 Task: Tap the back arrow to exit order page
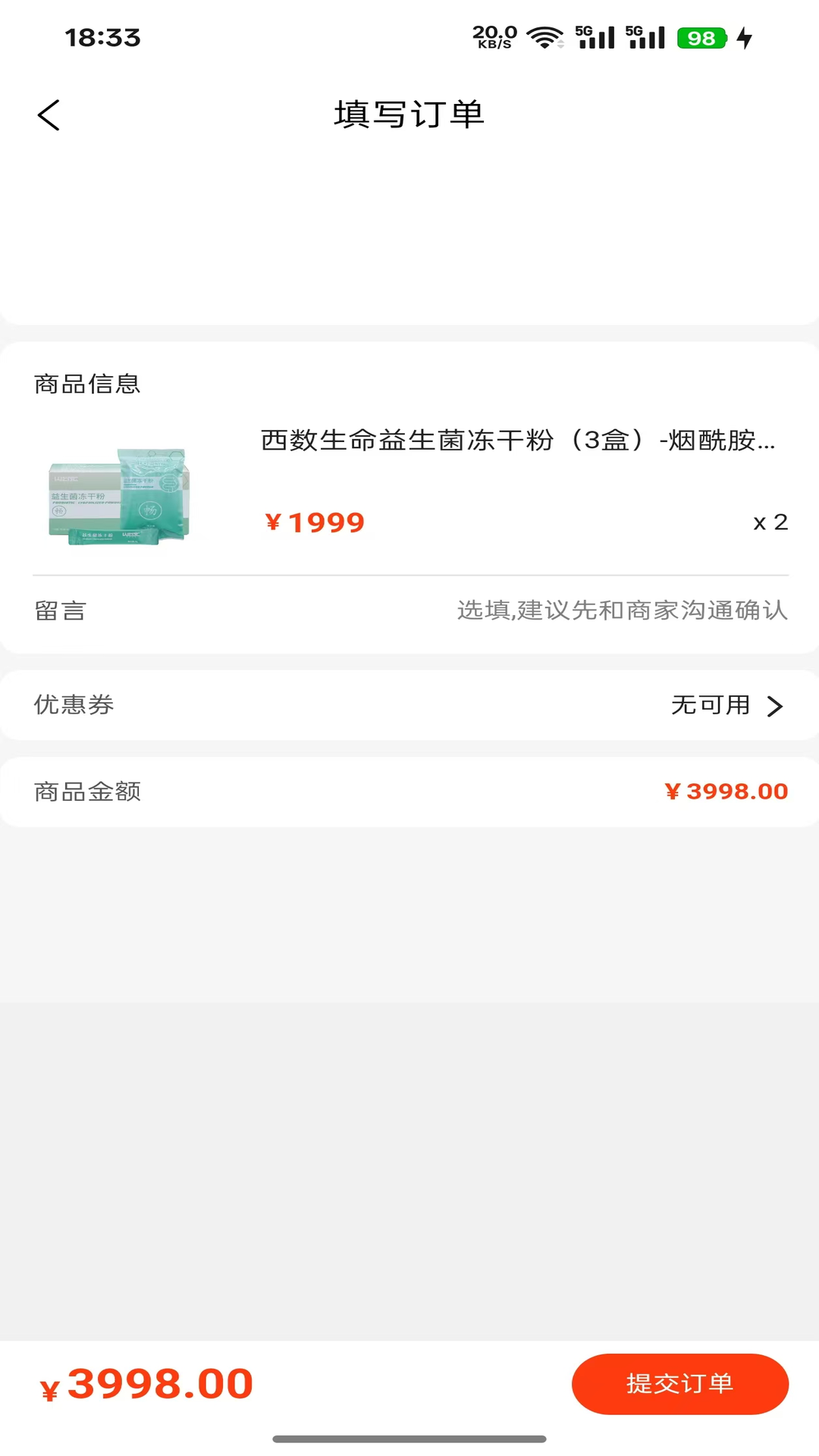(x=49, y=115)
